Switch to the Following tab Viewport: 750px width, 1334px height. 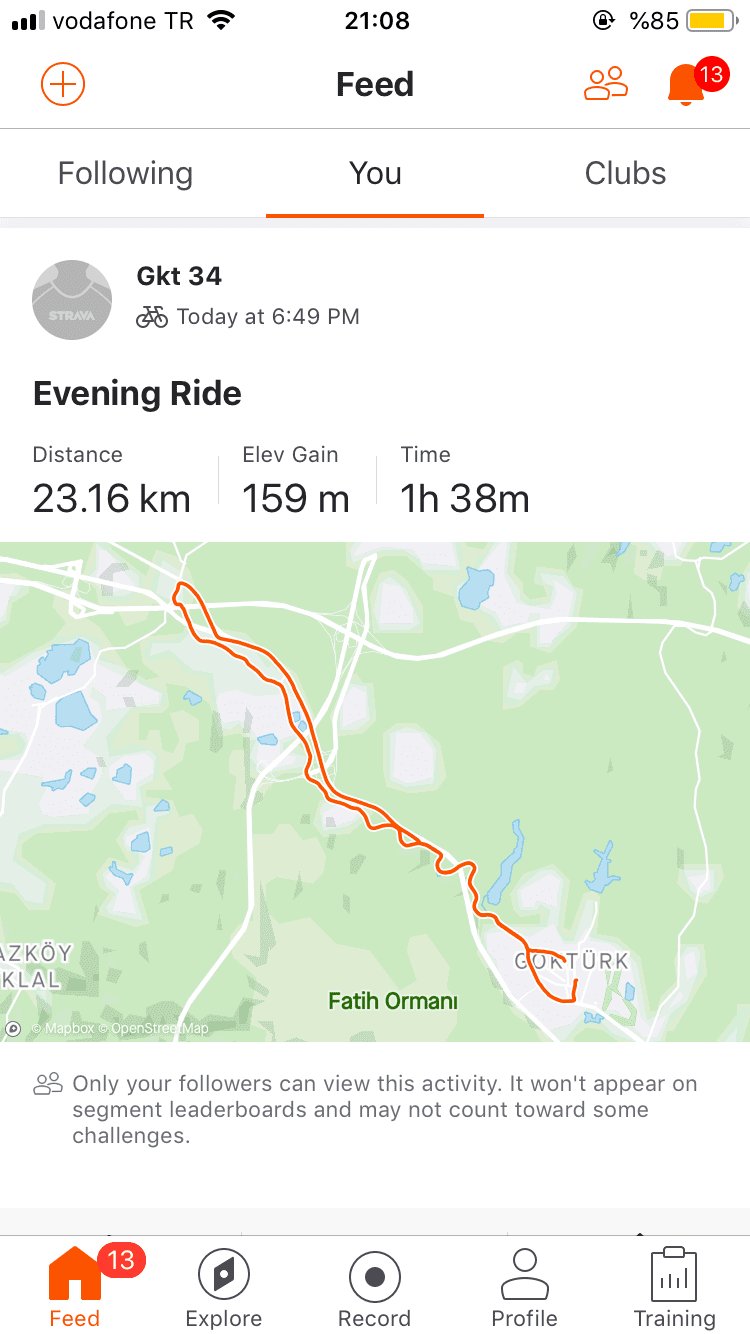tap(125, 173)
